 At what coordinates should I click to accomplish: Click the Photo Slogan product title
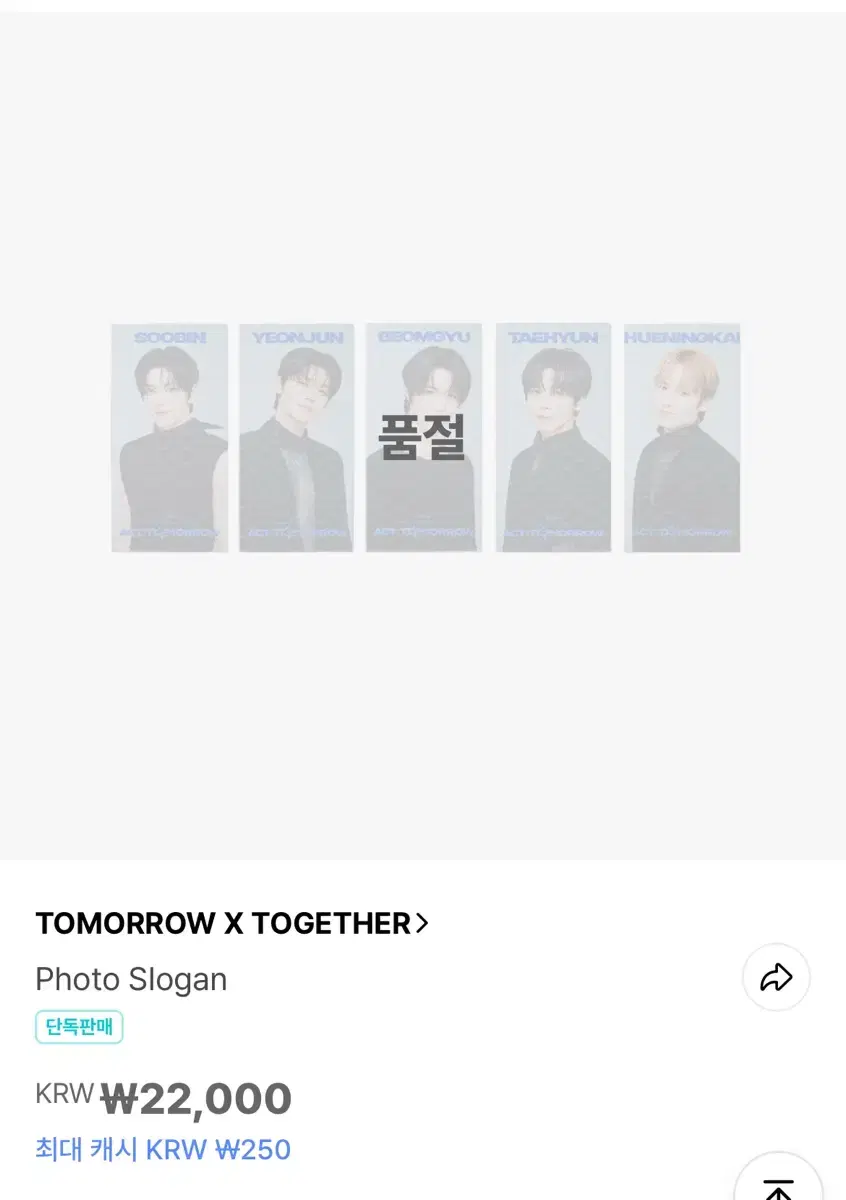point(131,979)
